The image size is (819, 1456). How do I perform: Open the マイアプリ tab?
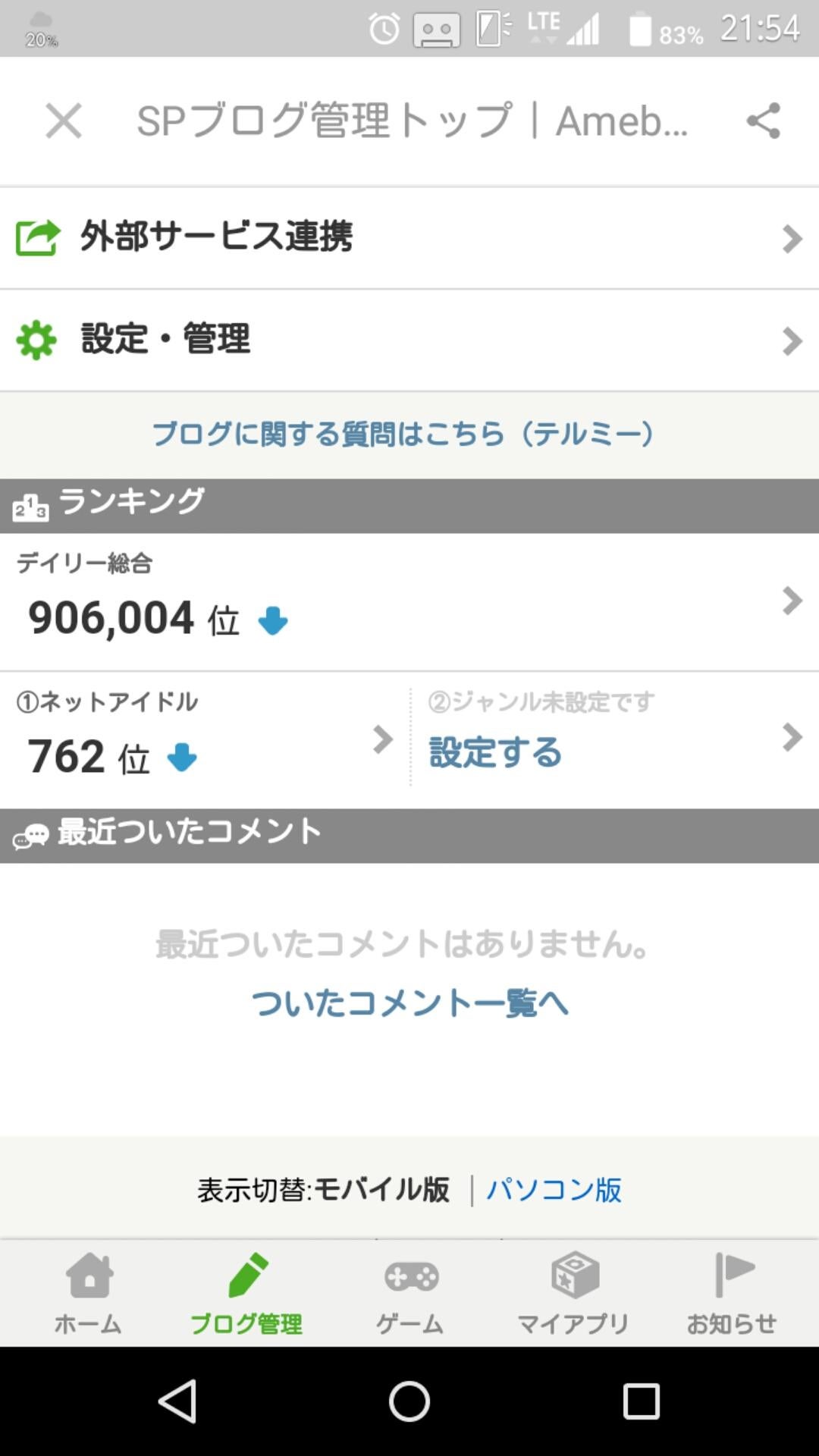pyautogui.click(x=573, y=1294)
